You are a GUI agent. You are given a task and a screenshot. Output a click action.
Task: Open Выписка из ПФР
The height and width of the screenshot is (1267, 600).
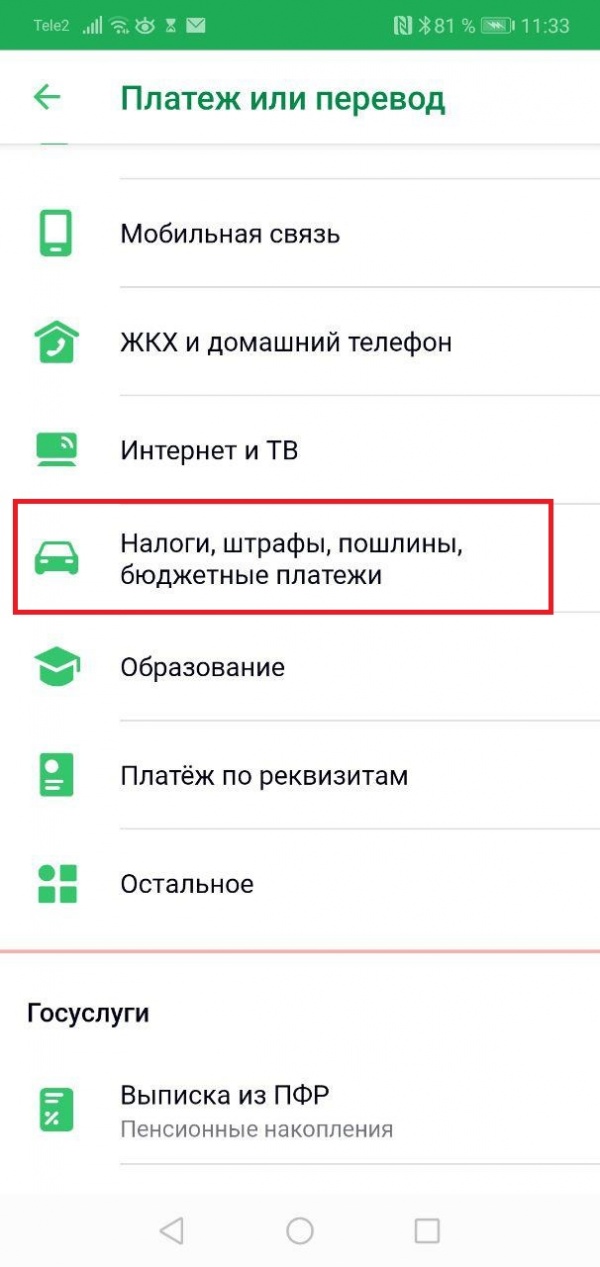pyautogui.click(x=300, y=1110)
